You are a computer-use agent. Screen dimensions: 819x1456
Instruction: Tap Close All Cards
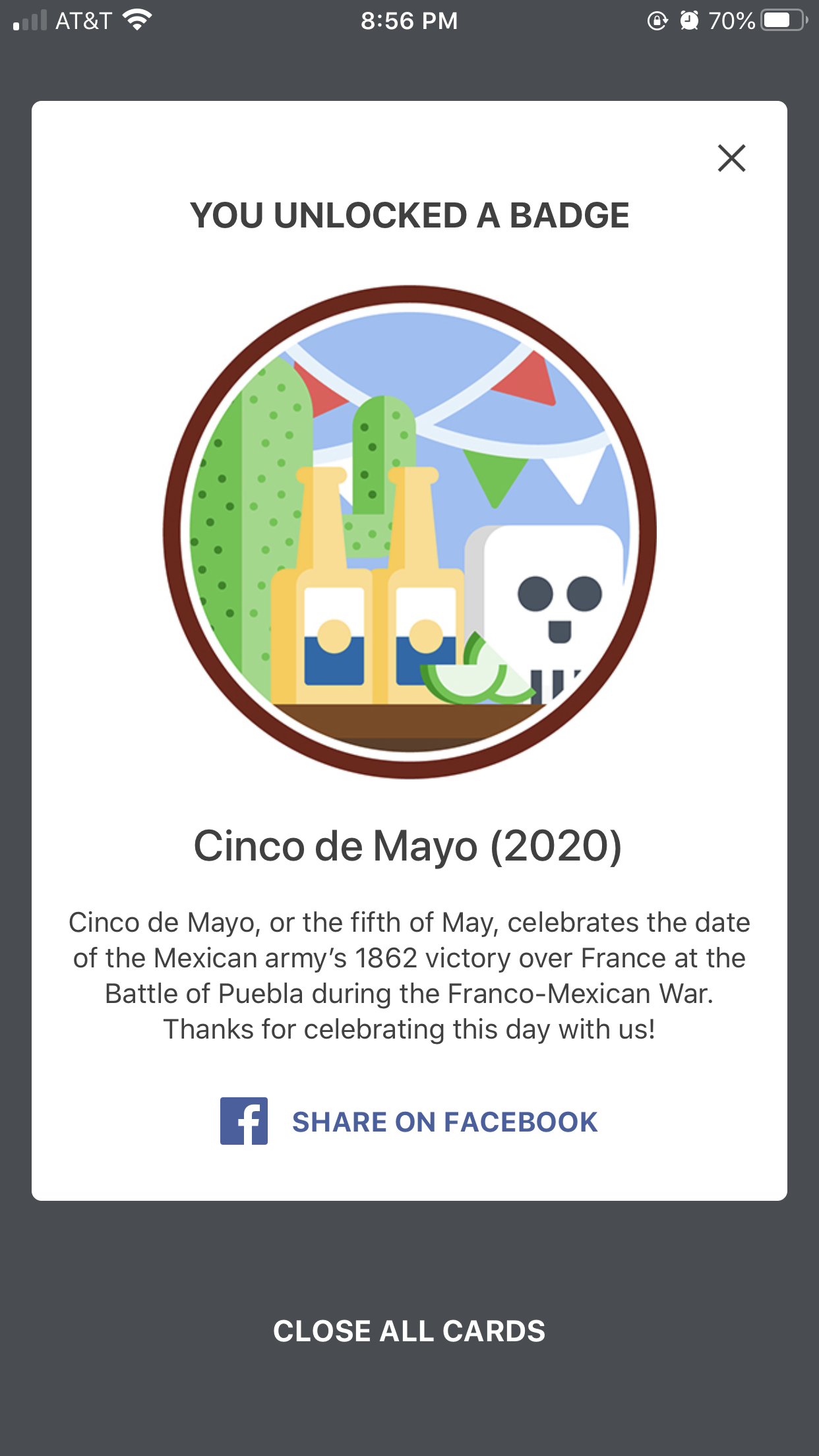pos(409,1331)
